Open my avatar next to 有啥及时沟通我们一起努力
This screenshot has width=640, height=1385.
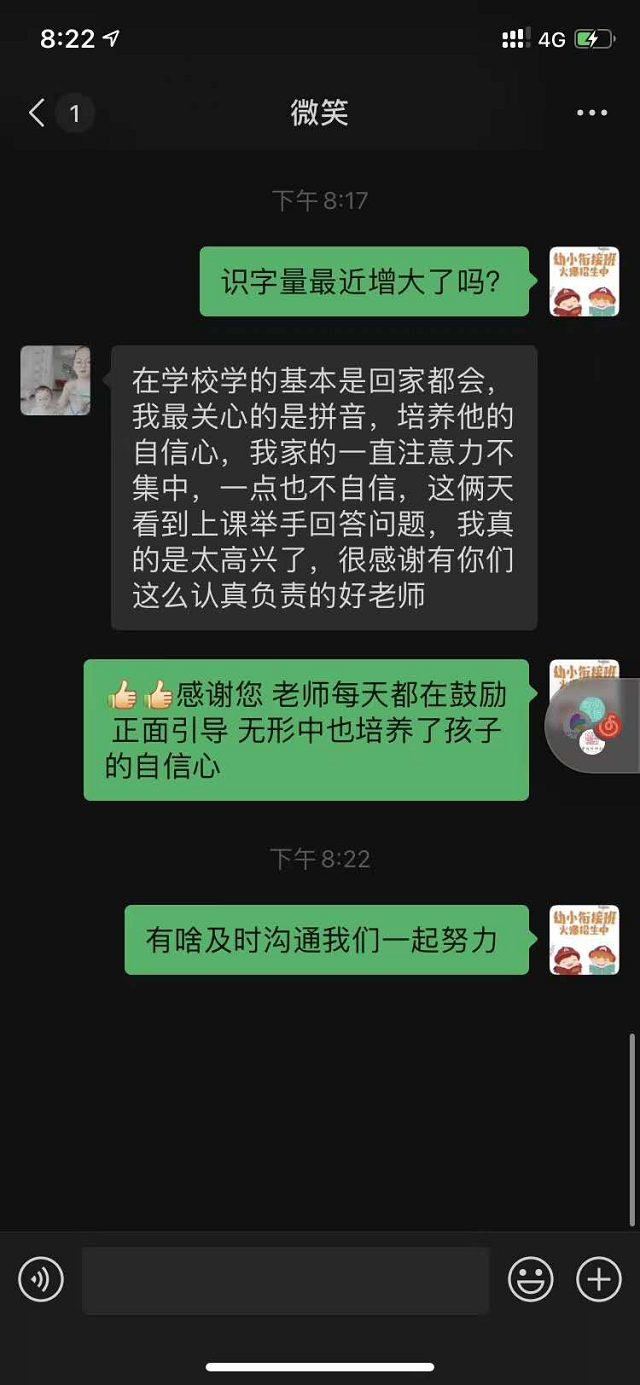584,940
